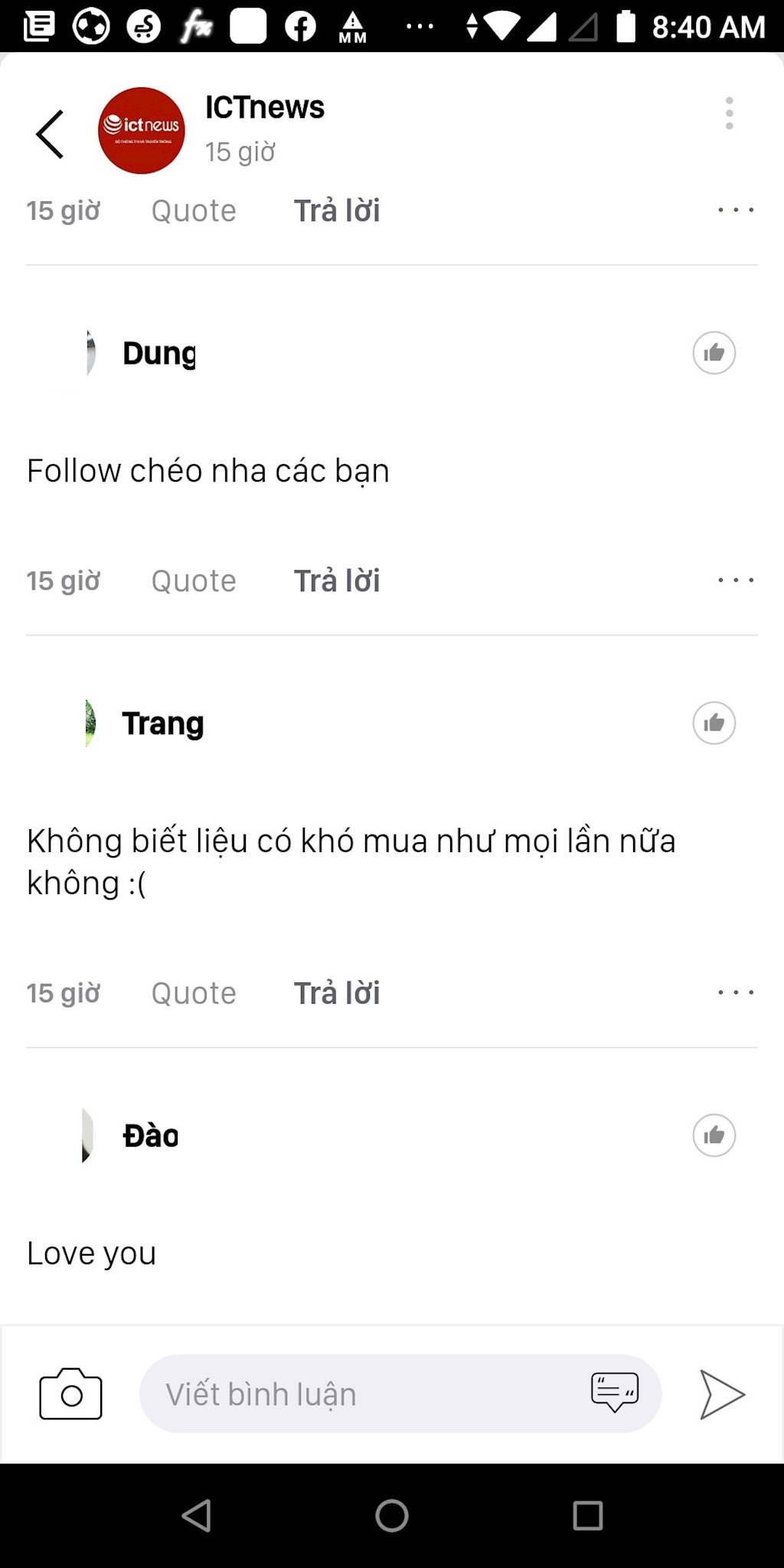Screen dimensions: 784x1568
Task: Like Đào's comment
Action: pyautogui.click(x=714, y=1135)
